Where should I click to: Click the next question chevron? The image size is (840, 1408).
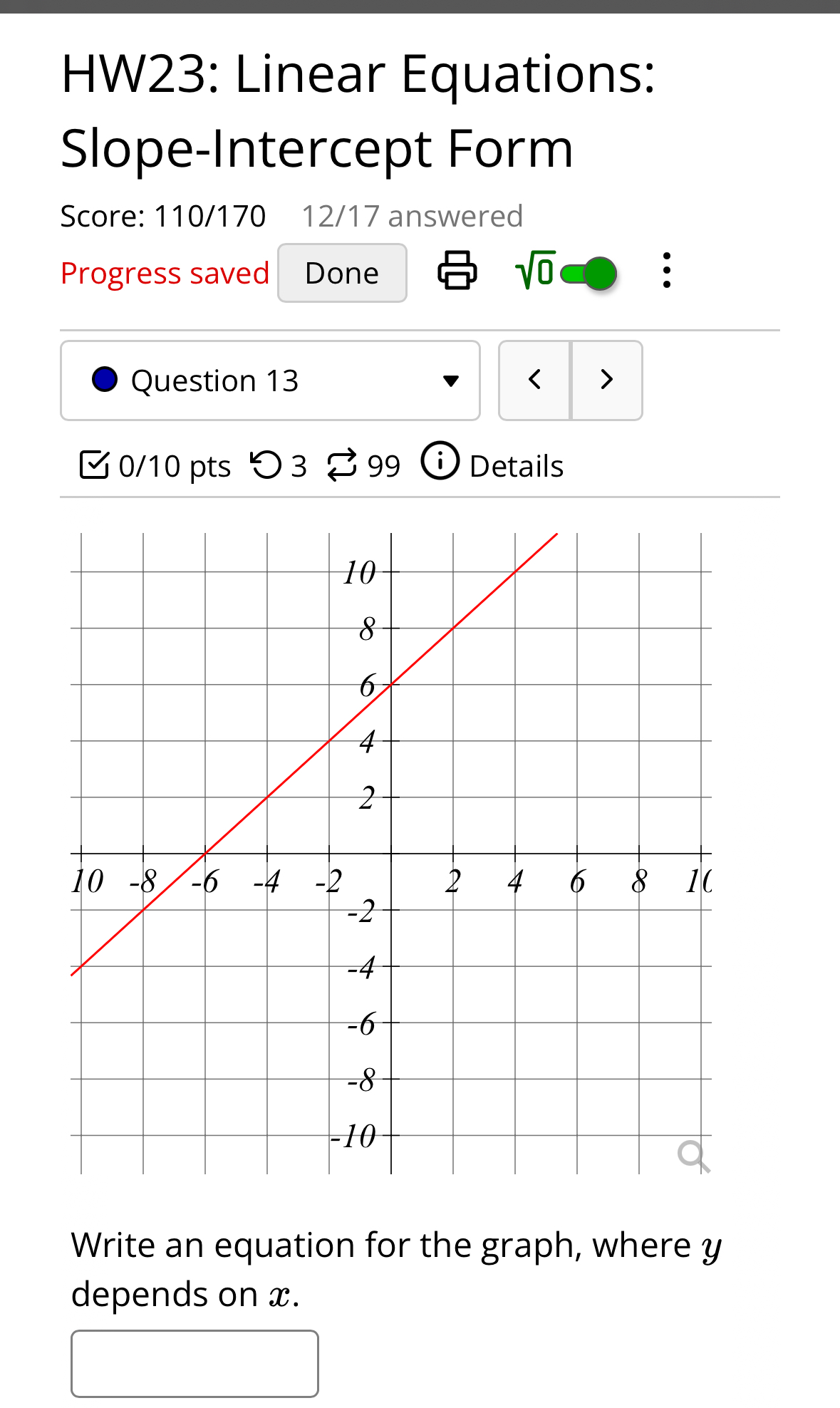pyautogui.click(x=606, y=380)
